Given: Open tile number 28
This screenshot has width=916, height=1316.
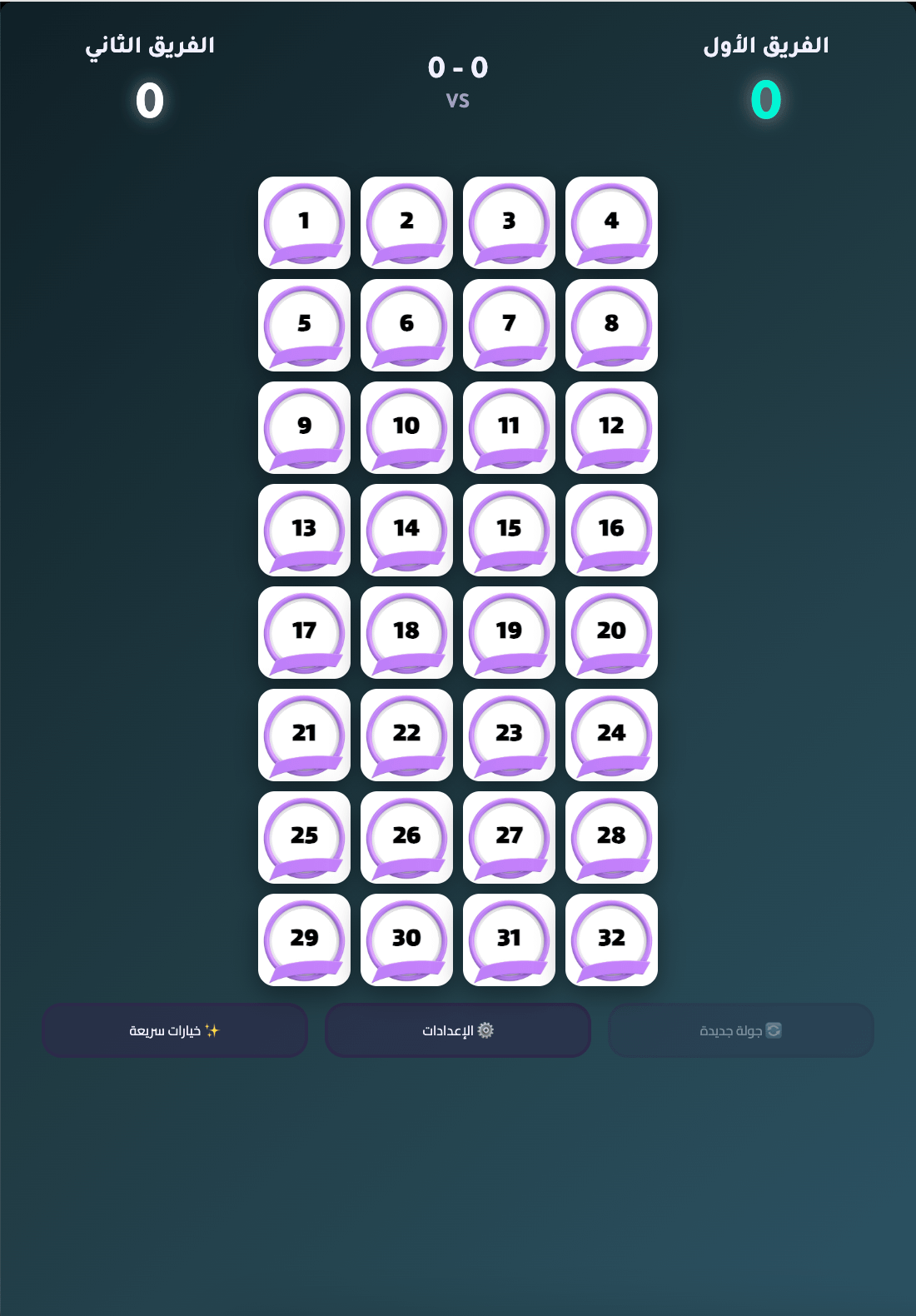Looking at the screenshot, I should pyautogui.click(x=611, y=837).
